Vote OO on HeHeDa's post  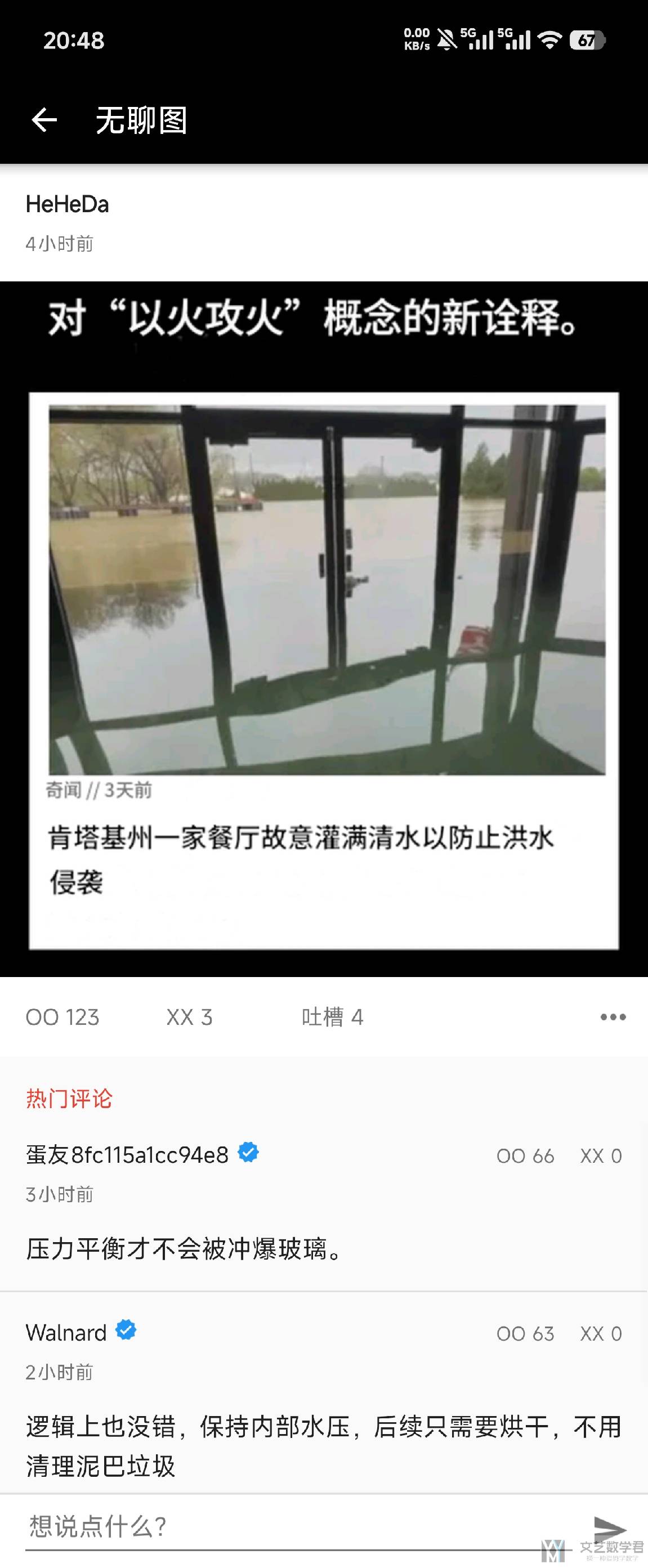pos(62,1017)
